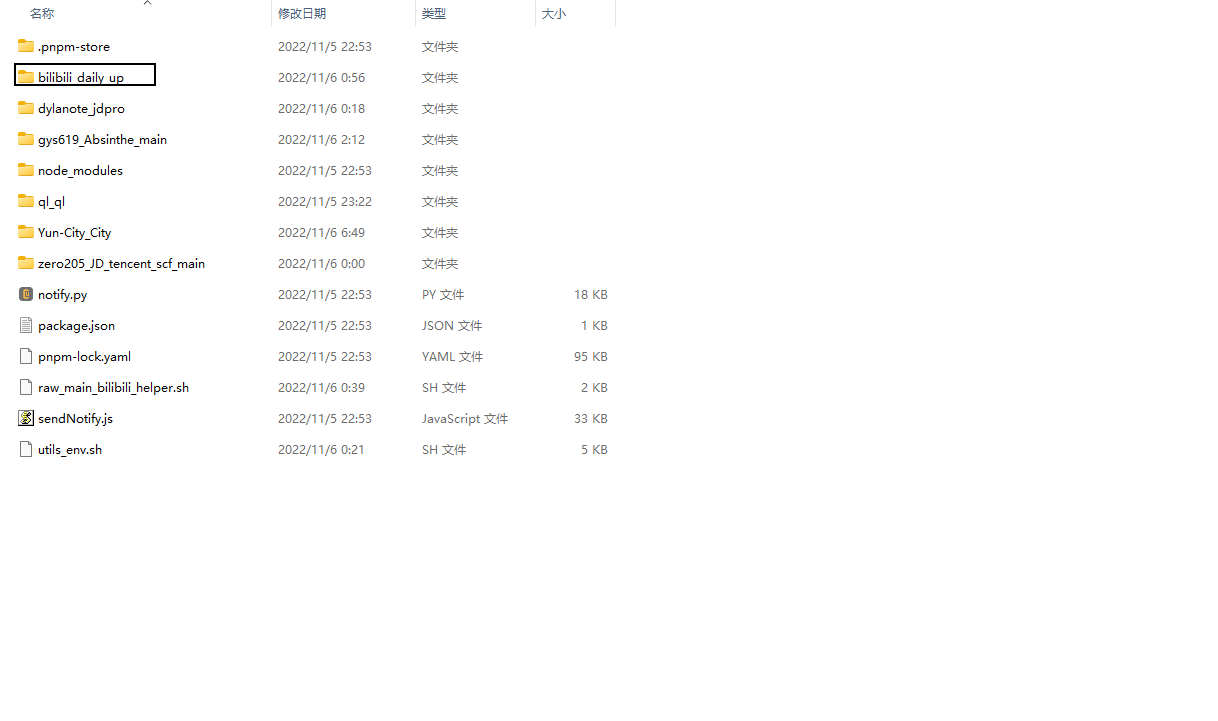
Task: Select the dylanote_jdpro folder
Action: pos(81,108)
